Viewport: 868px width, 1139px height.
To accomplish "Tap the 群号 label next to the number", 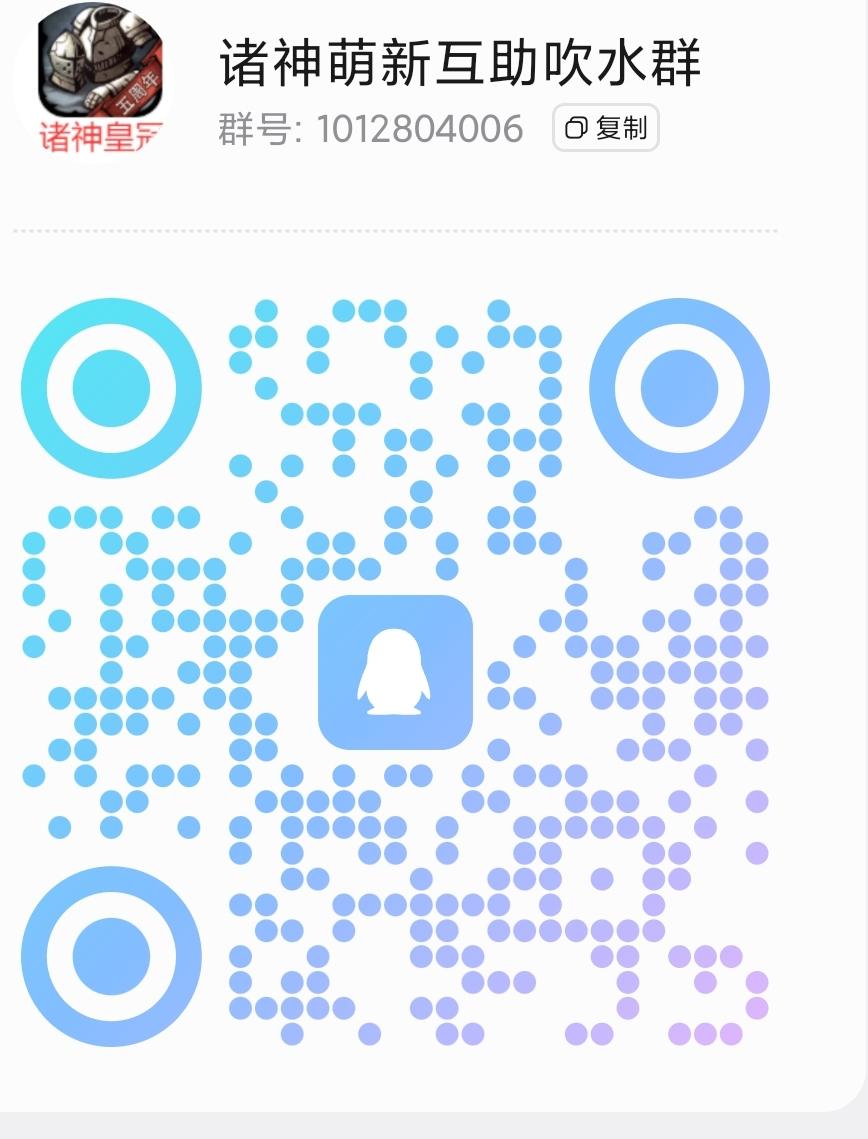I will tap(252, 128).
